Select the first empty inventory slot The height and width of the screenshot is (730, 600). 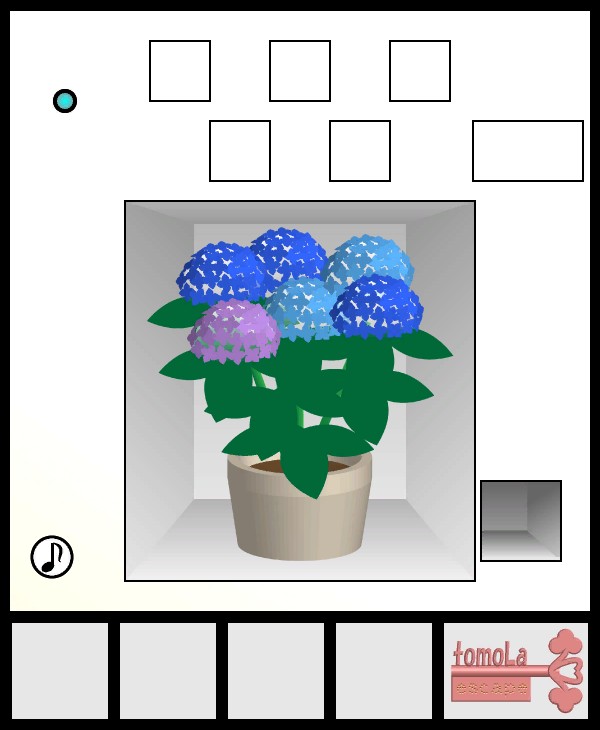click(60, 671)
